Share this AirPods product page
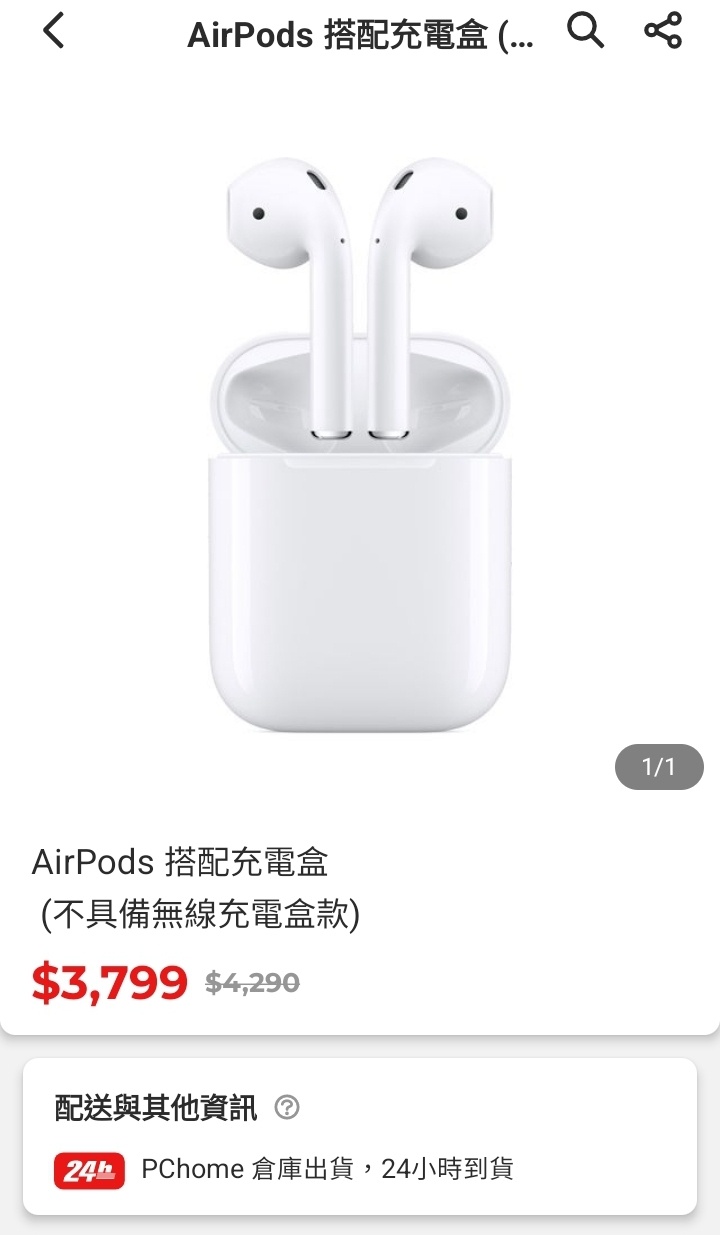This screenshot has height=1235, width=720. (x=663, y=32)
